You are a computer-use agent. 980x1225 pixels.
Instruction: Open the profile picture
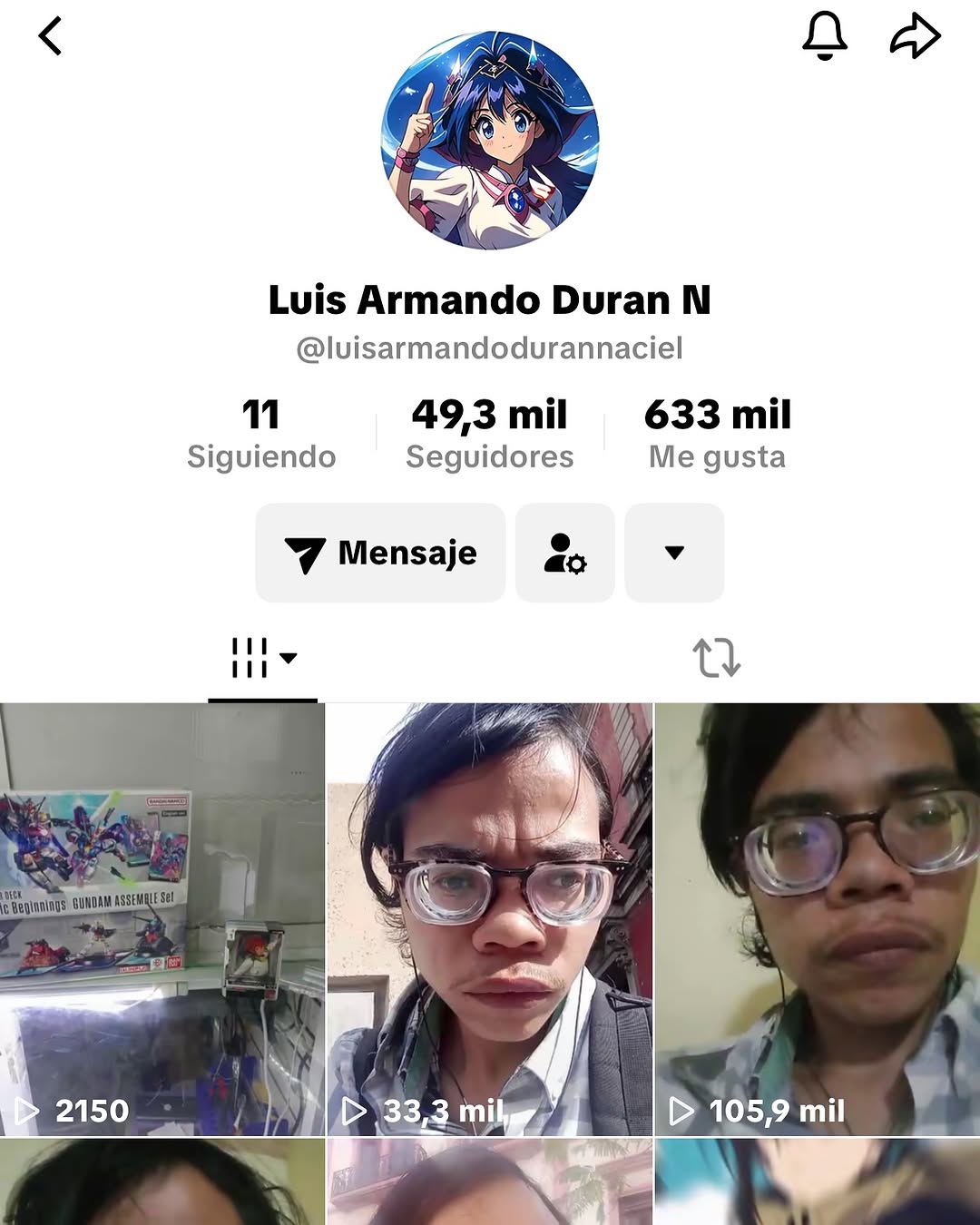(490, 141)
